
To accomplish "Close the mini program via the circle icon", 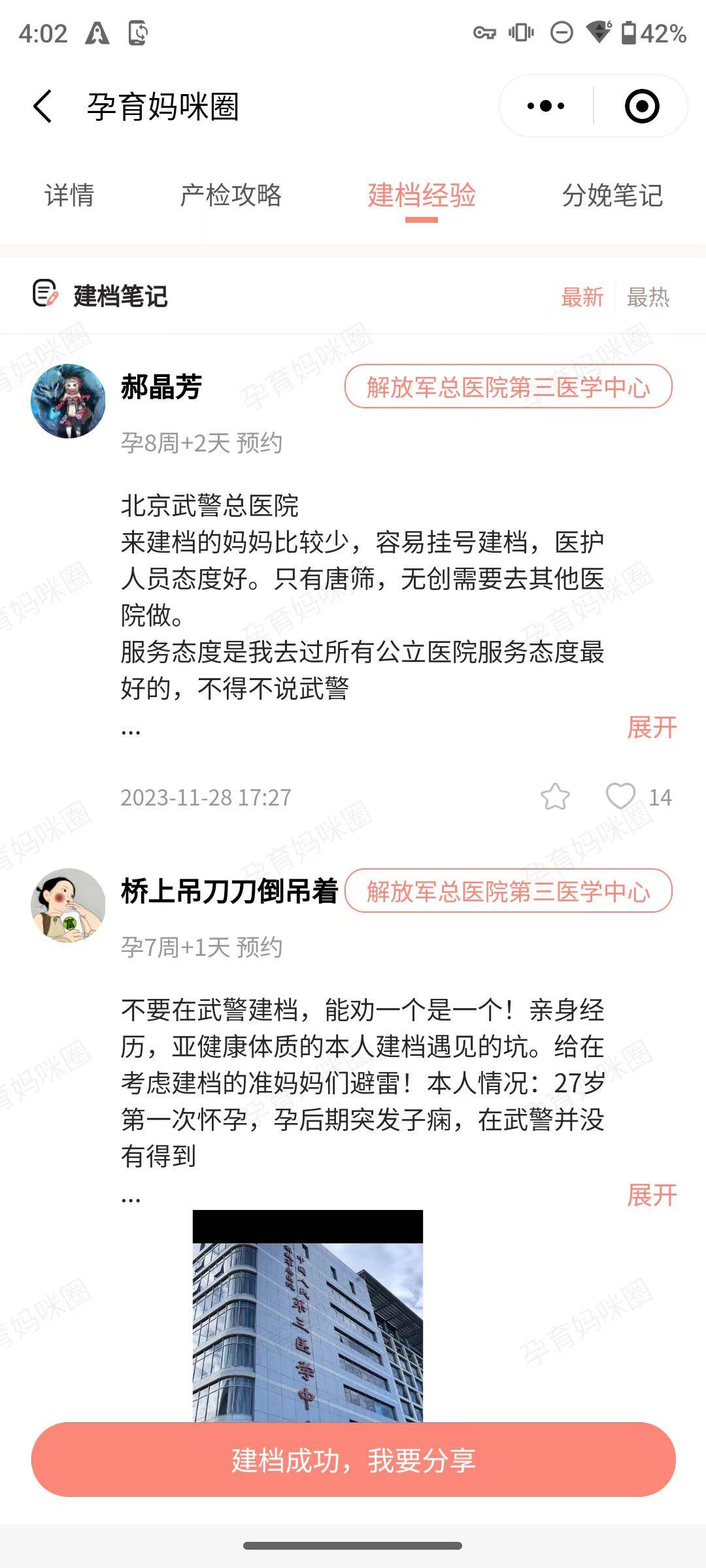I will 641,106.
